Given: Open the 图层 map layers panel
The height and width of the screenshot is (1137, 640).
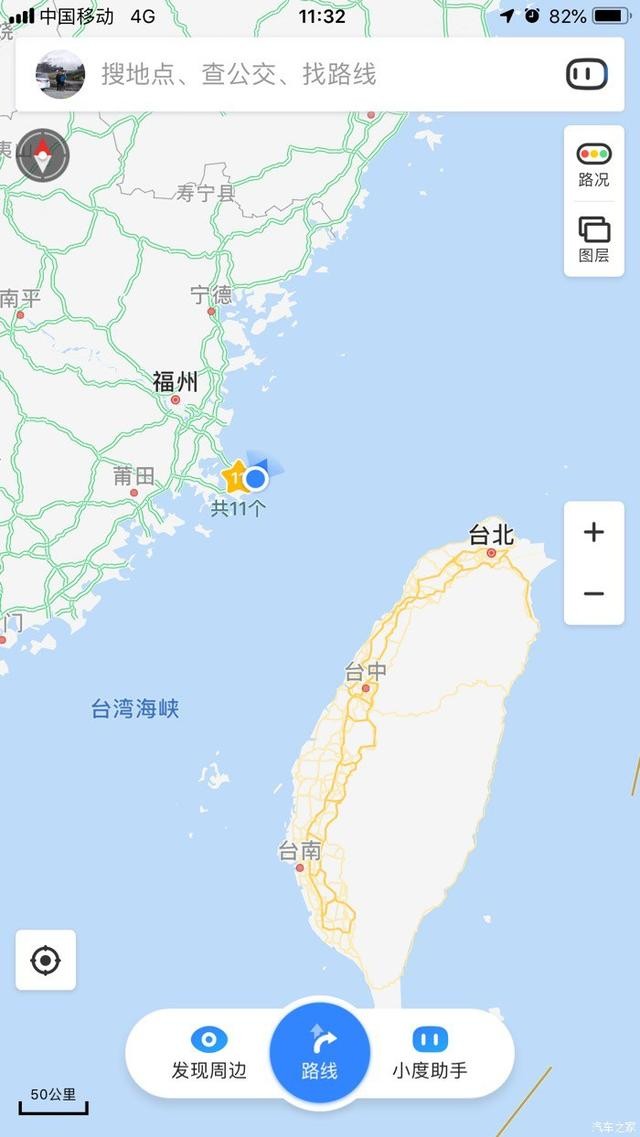Looking at the screenshot, I should (x=594, y=240).
